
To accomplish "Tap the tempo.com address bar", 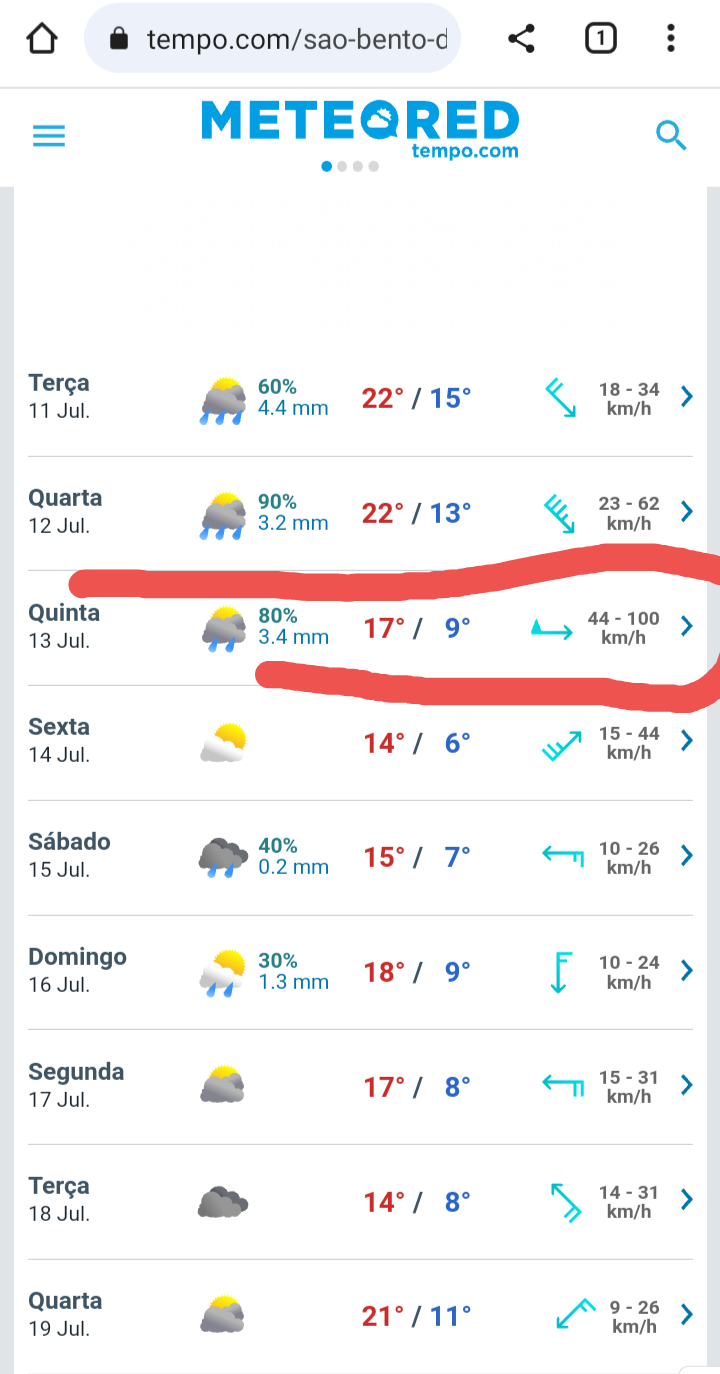I will point(273,39).
